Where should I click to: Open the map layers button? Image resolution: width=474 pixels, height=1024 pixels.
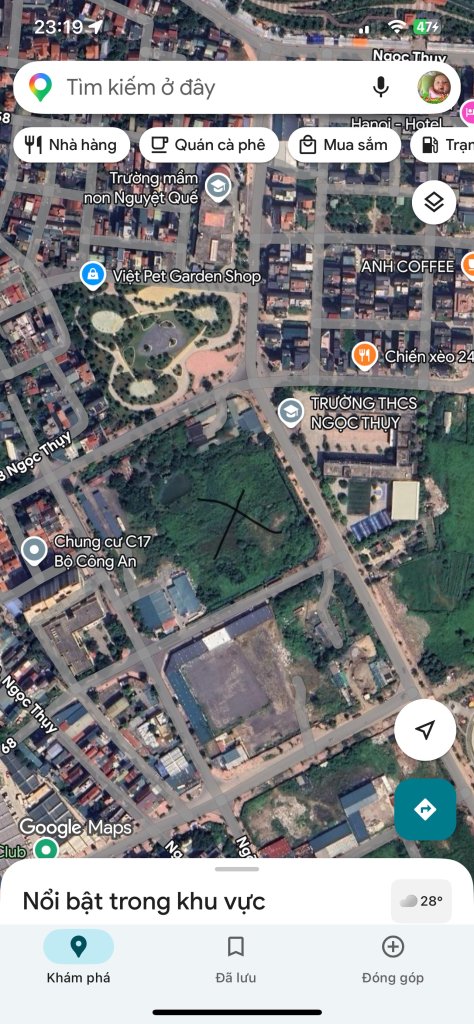click(x=434, y=202)
